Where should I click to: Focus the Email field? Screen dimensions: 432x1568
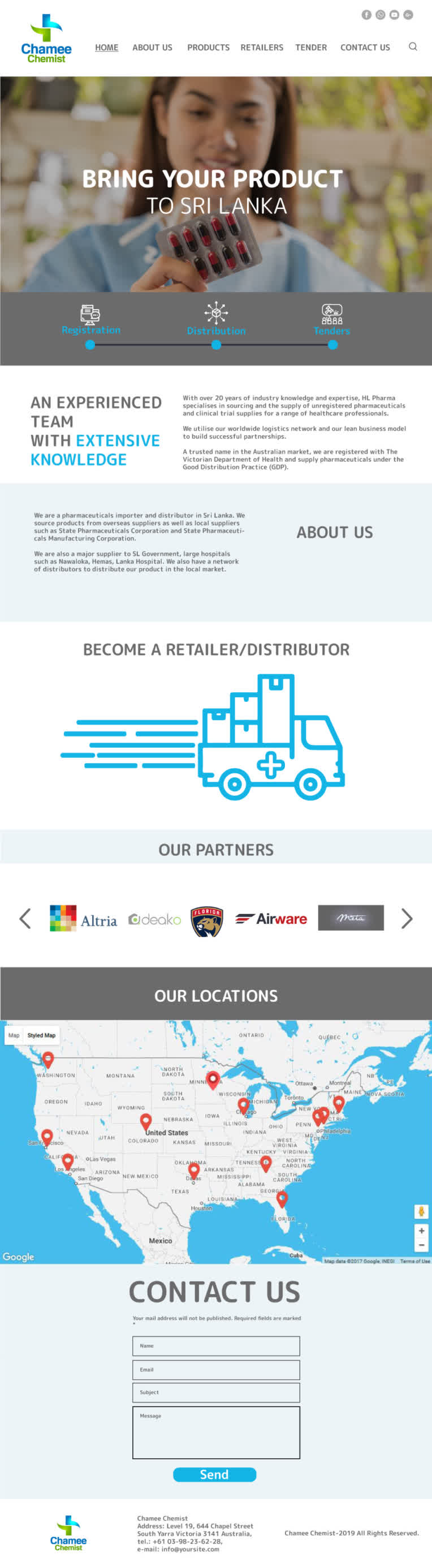pos(216,1369)
